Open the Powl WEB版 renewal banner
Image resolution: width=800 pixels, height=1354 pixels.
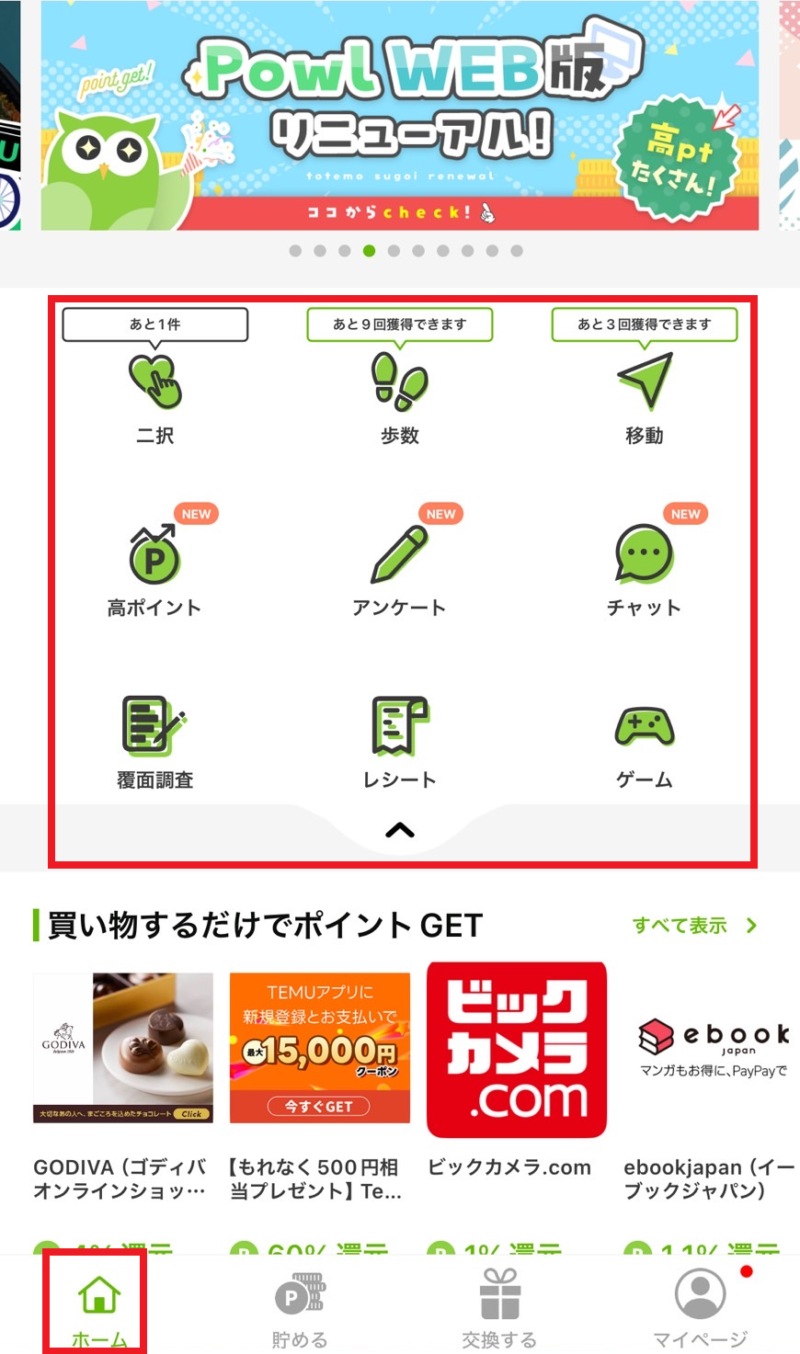(x=400, y=115)
